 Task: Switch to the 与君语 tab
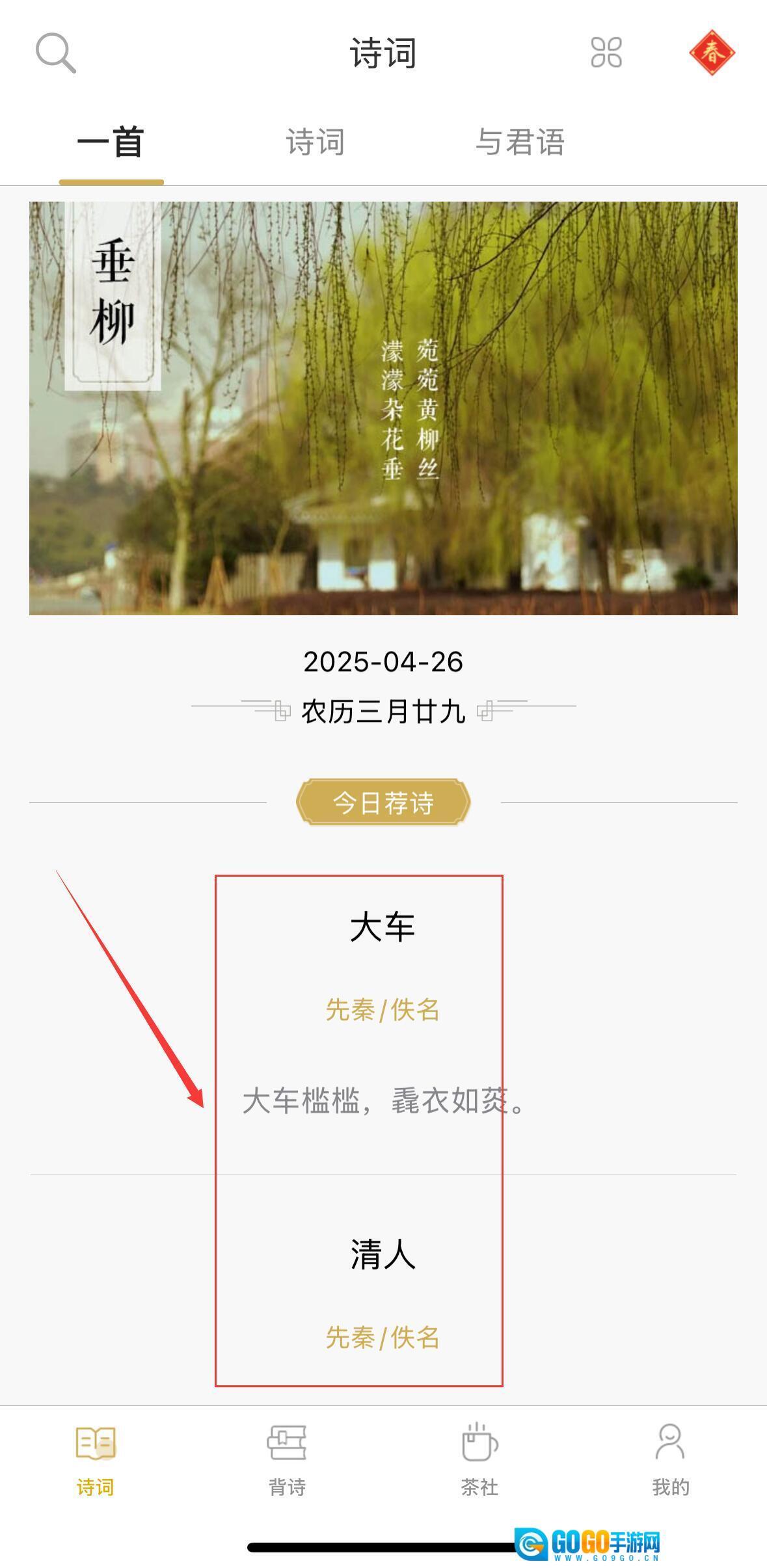tap(520, 142)
